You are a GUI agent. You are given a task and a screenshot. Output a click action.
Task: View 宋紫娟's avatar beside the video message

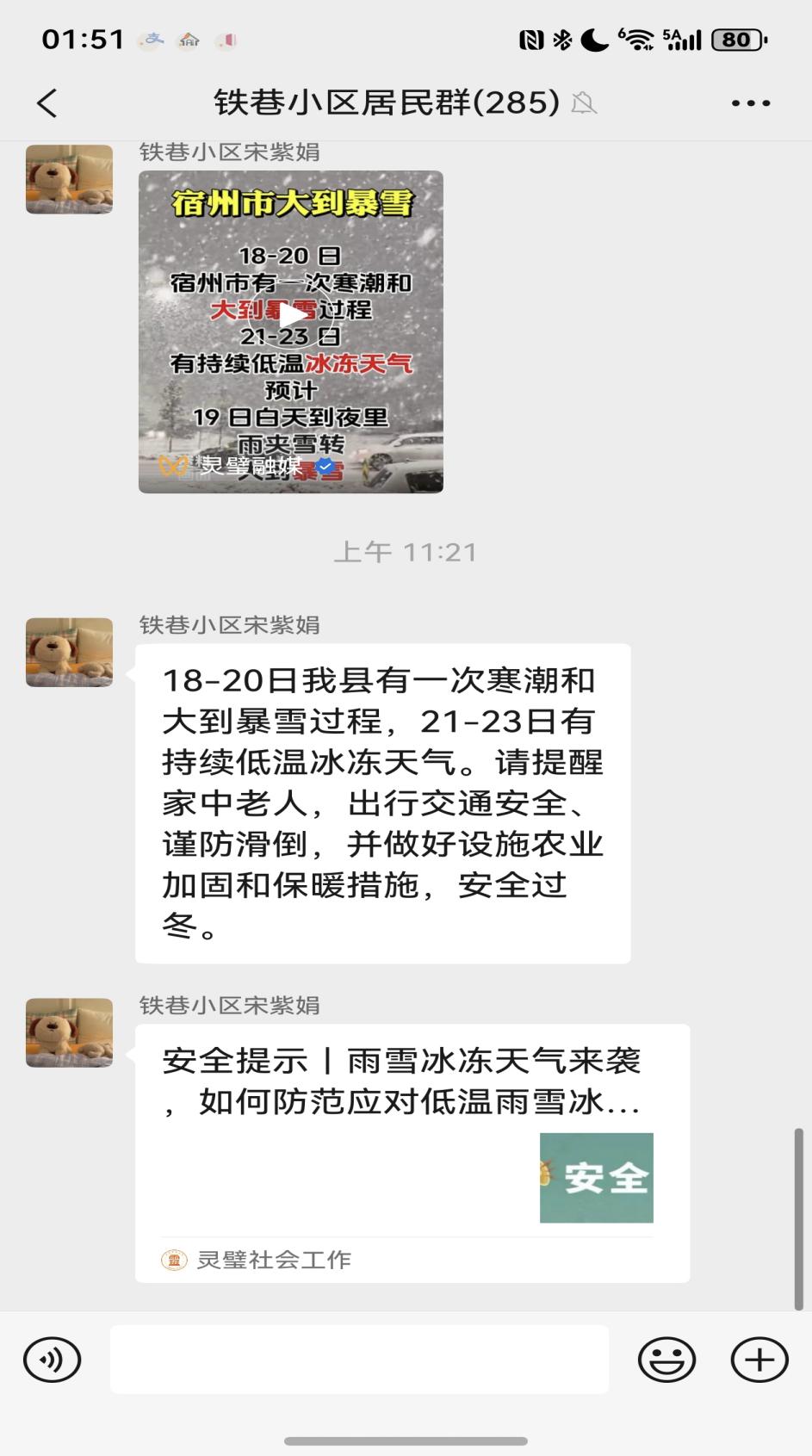69,179
